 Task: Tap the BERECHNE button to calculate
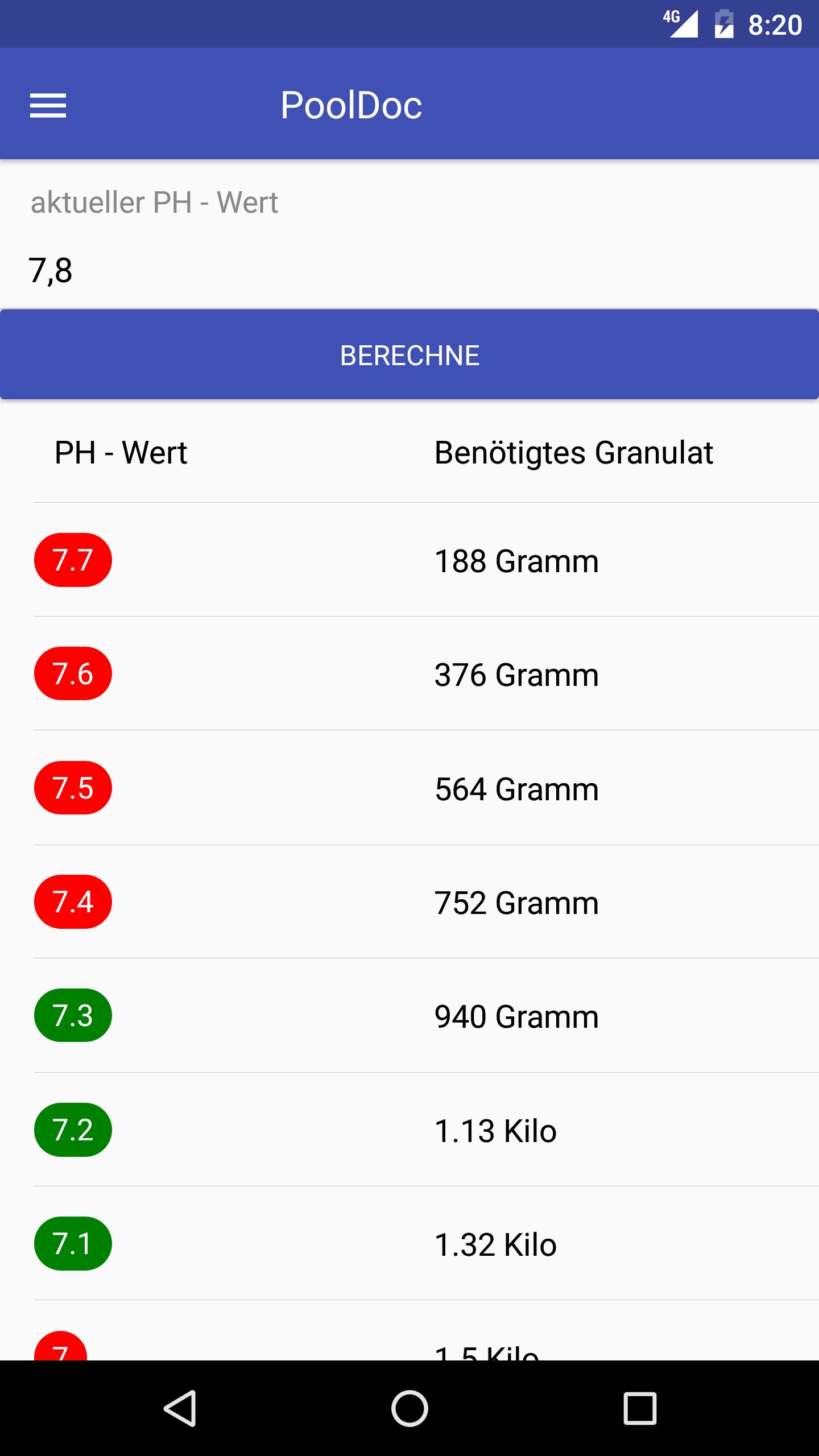(x=409, y=355)
